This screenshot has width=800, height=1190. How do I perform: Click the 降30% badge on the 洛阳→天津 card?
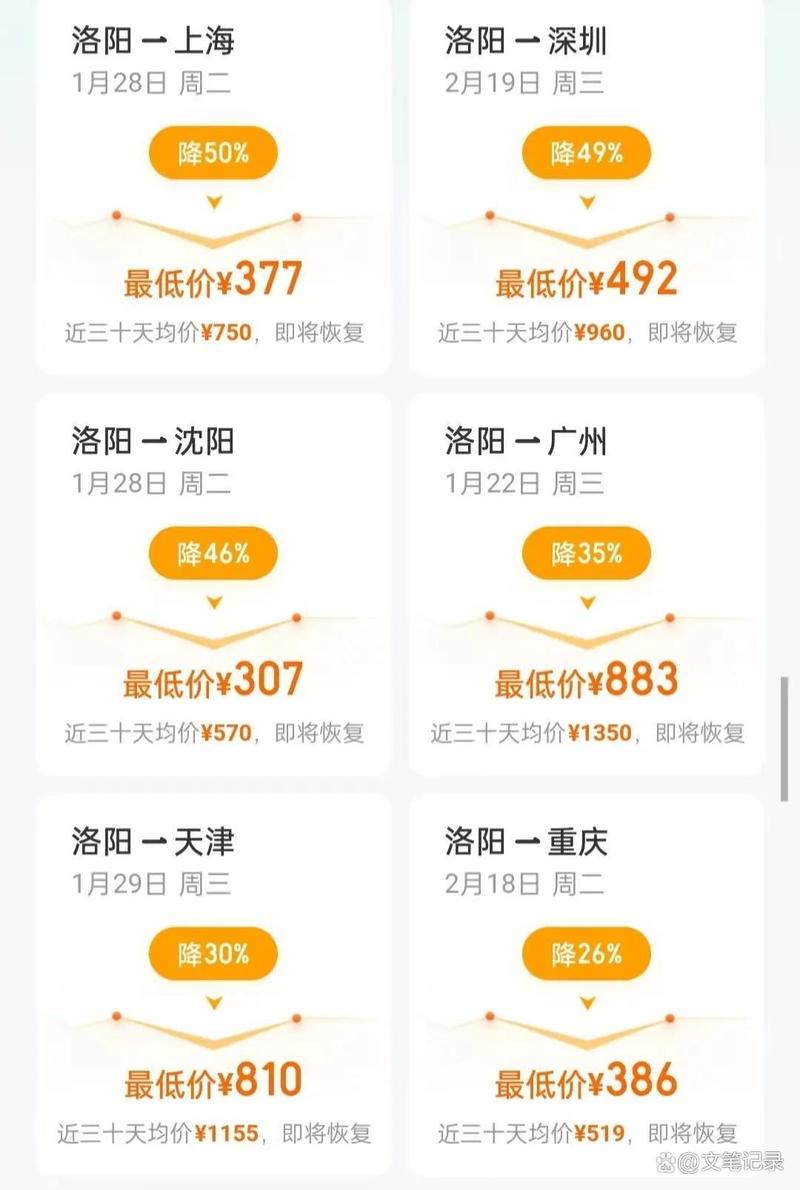[212, 953]
